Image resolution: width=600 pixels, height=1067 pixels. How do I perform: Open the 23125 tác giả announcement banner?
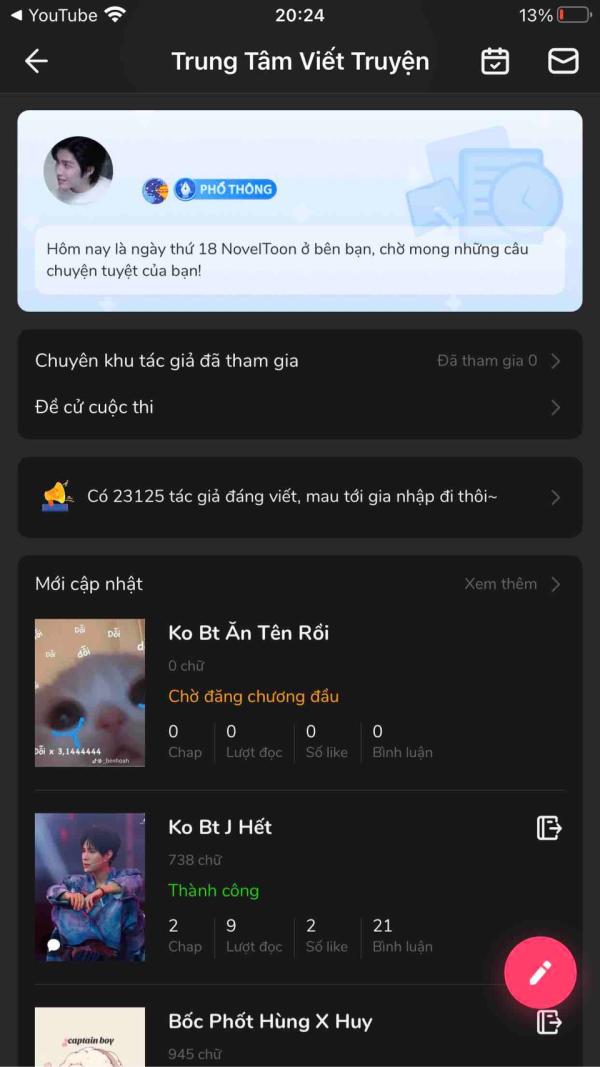pyautogui.click(x=299, y=497)
